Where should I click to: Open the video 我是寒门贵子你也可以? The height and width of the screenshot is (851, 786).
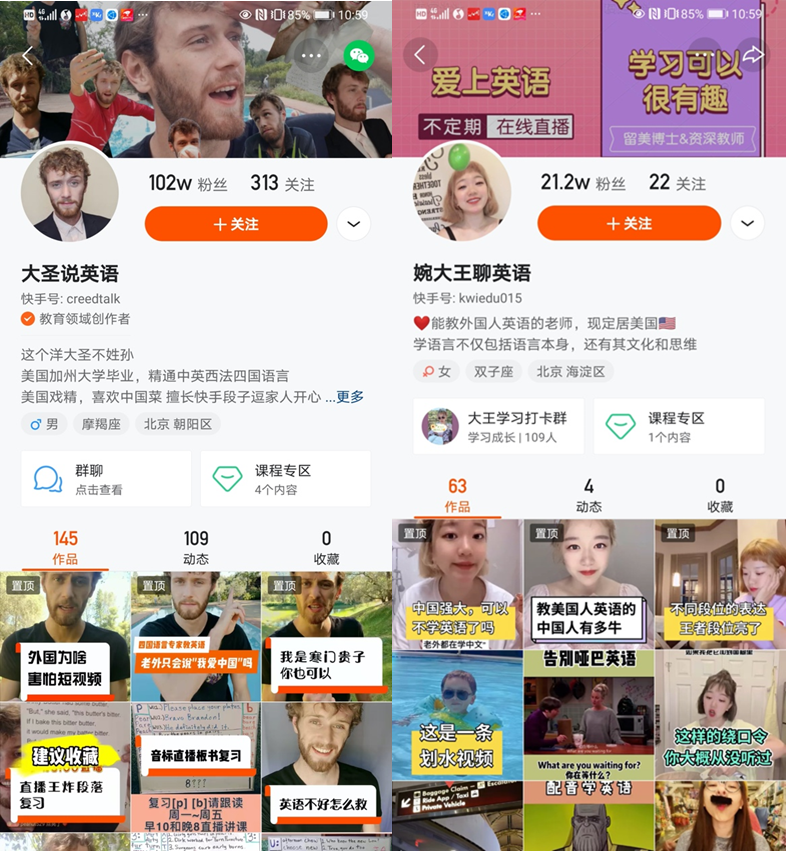click(325, 635)
